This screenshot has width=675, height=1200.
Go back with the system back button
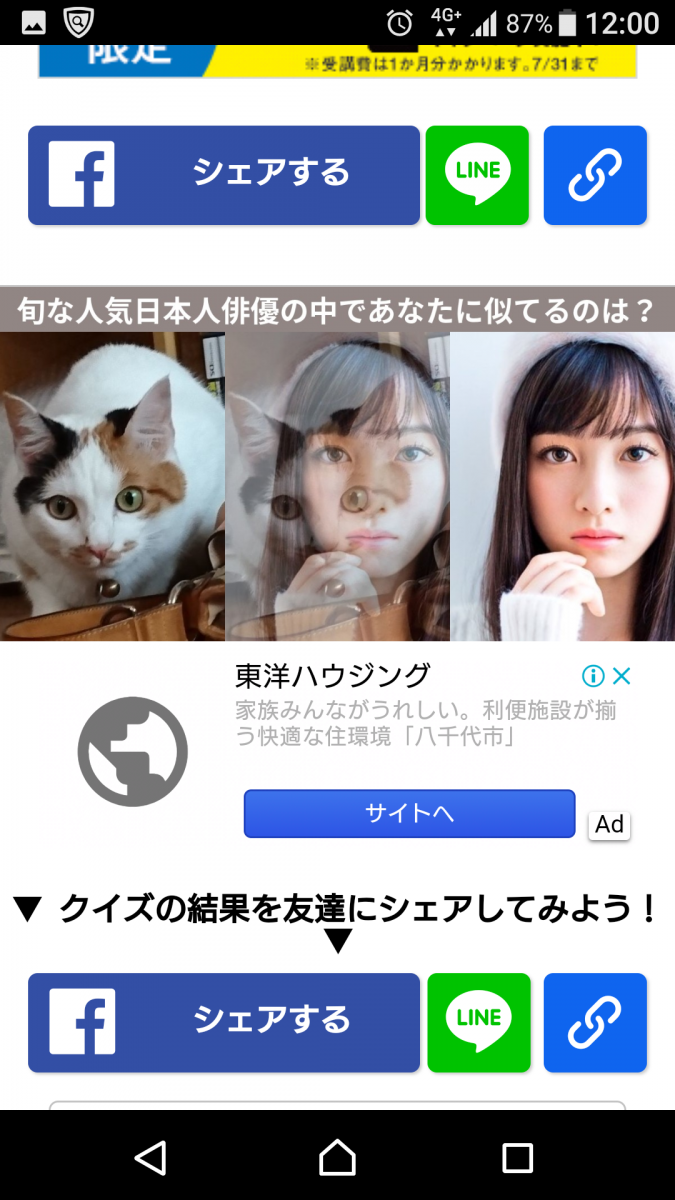[150, 1157]
